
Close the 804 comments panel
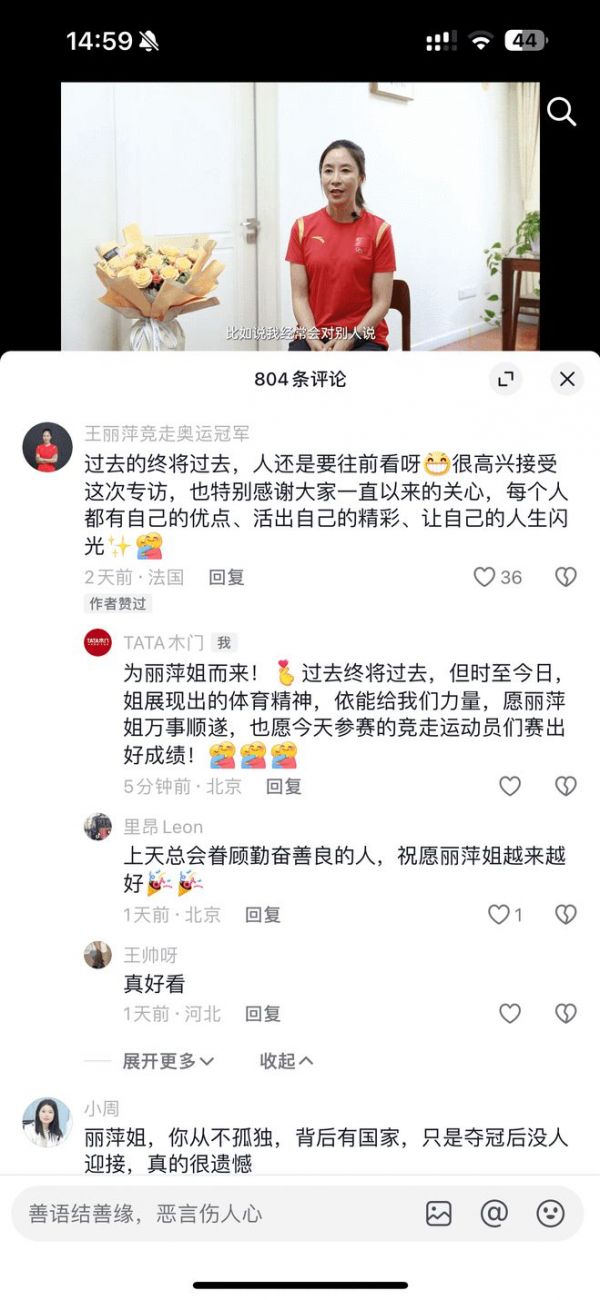(567, 379)
